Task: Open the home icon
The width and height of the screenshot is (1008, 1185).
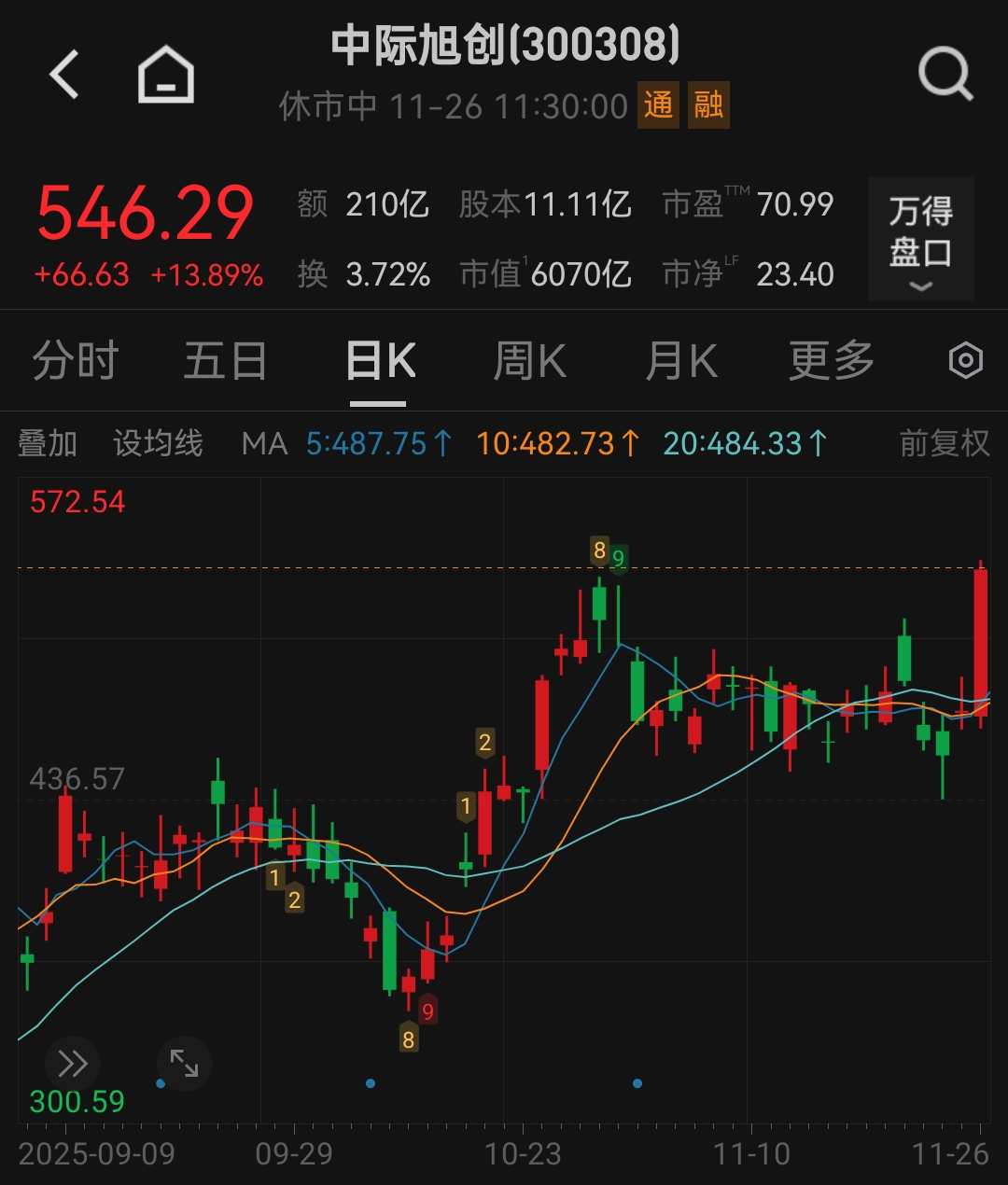Action: 166,75
